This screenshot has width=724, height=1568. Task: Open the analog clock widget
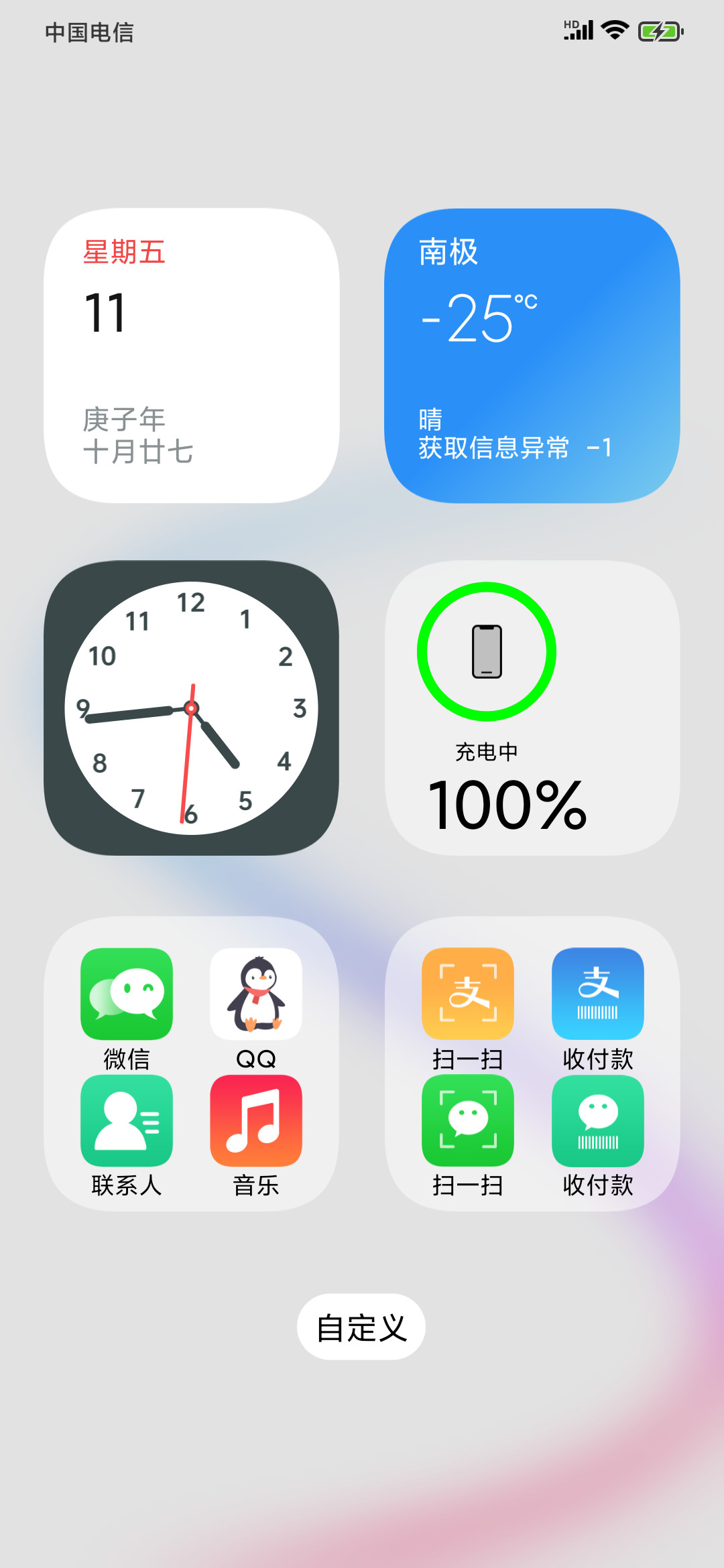192,708
